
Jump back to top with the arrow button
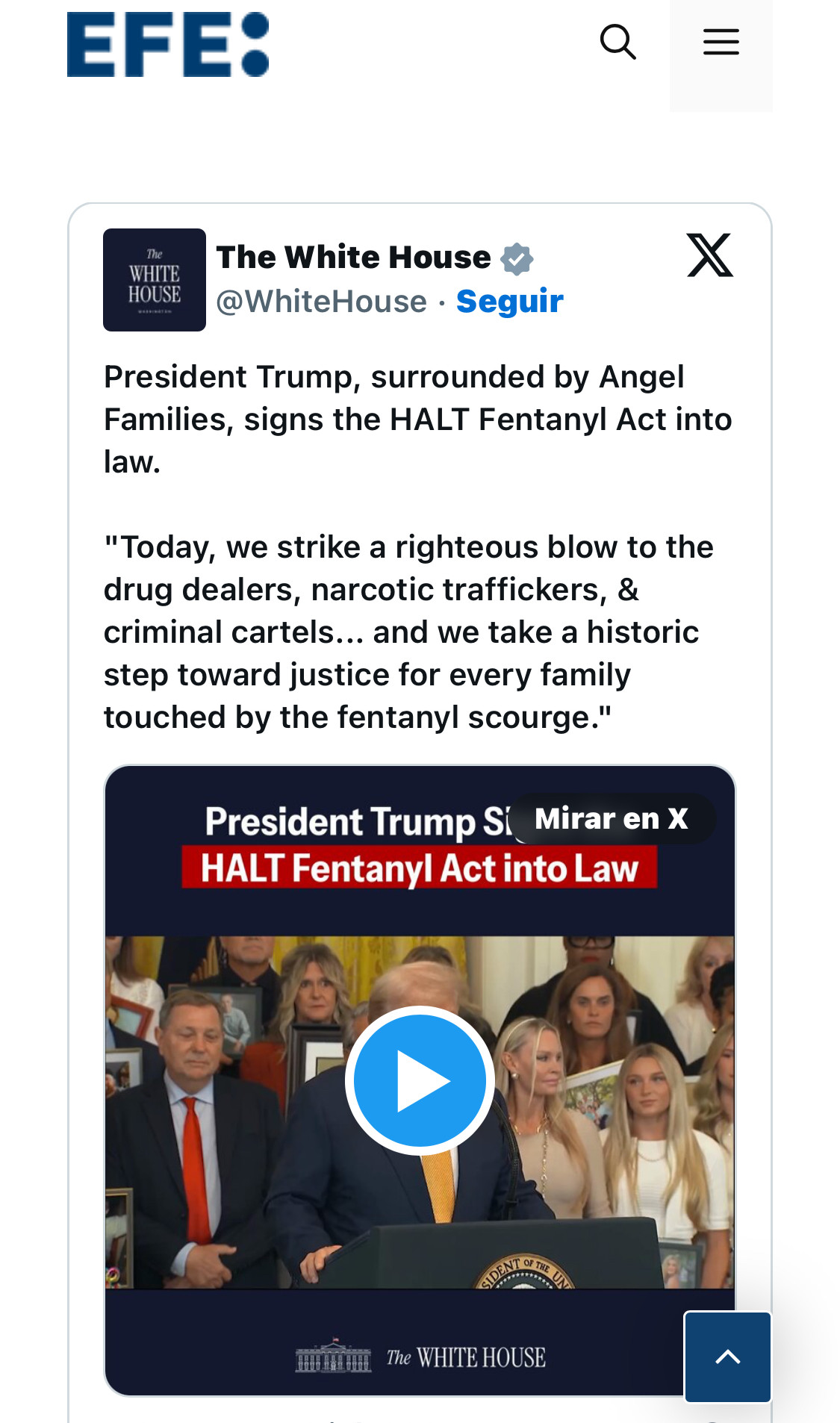pyautogui.click(x=727, y=1357)
